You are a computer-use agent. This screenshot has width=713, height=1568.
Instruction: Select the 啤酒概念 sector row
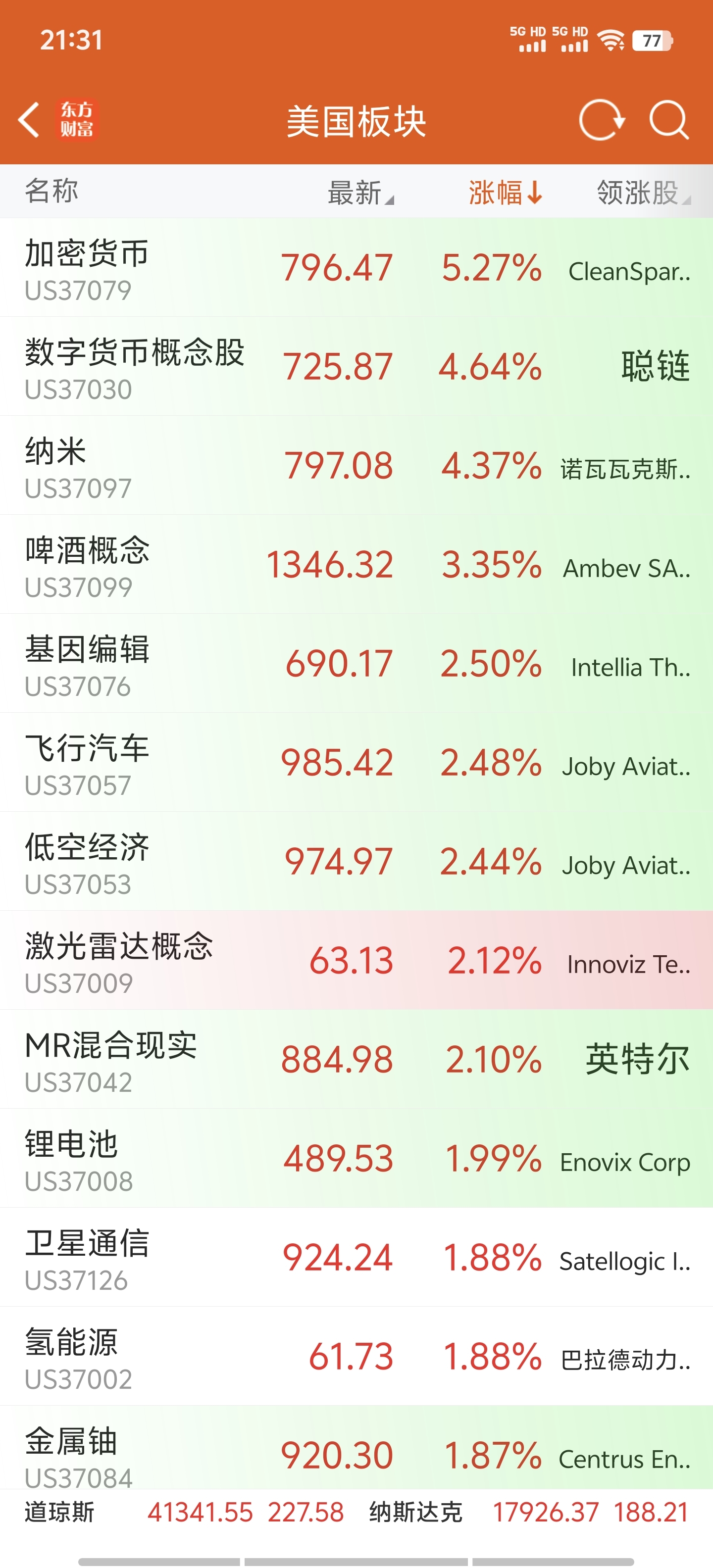[356, 565]
